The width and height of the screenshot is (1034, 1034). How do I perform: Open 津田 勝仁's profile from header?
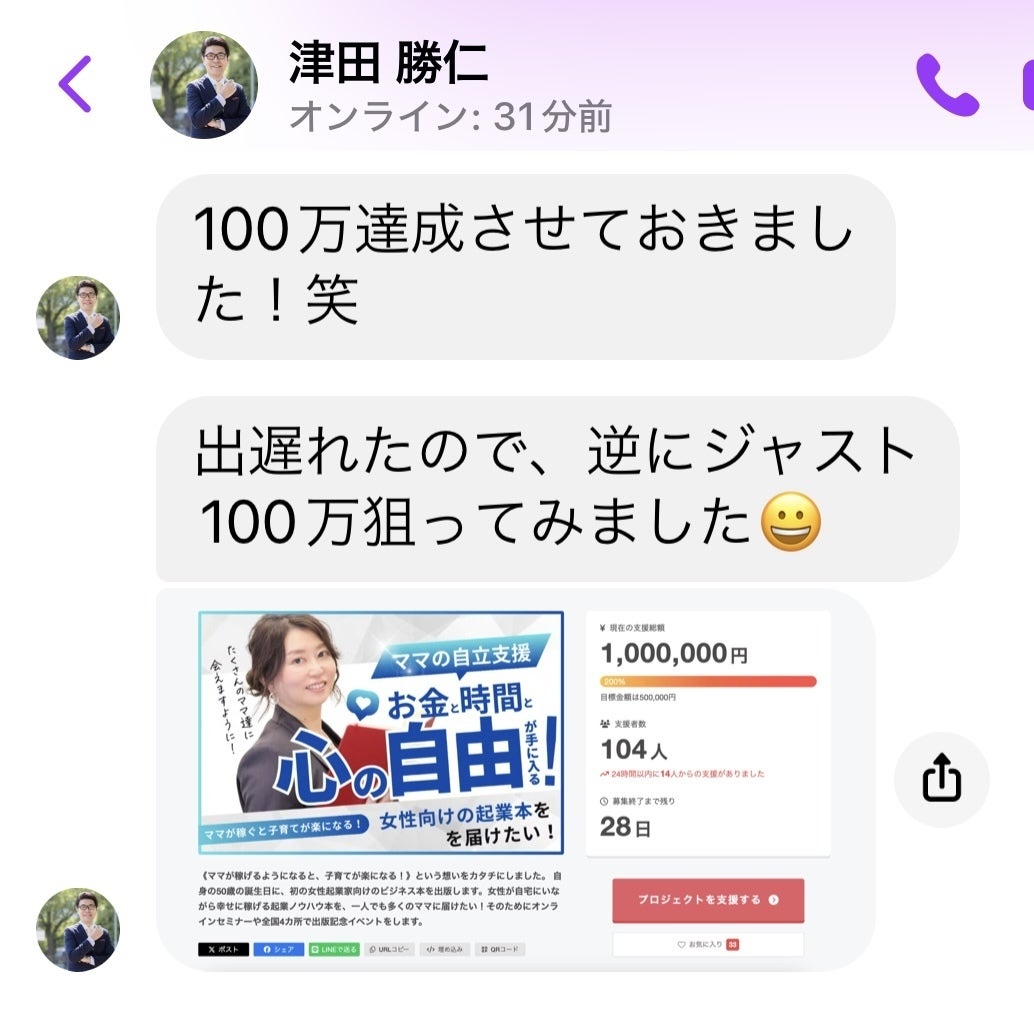click(x=204, y=84)
